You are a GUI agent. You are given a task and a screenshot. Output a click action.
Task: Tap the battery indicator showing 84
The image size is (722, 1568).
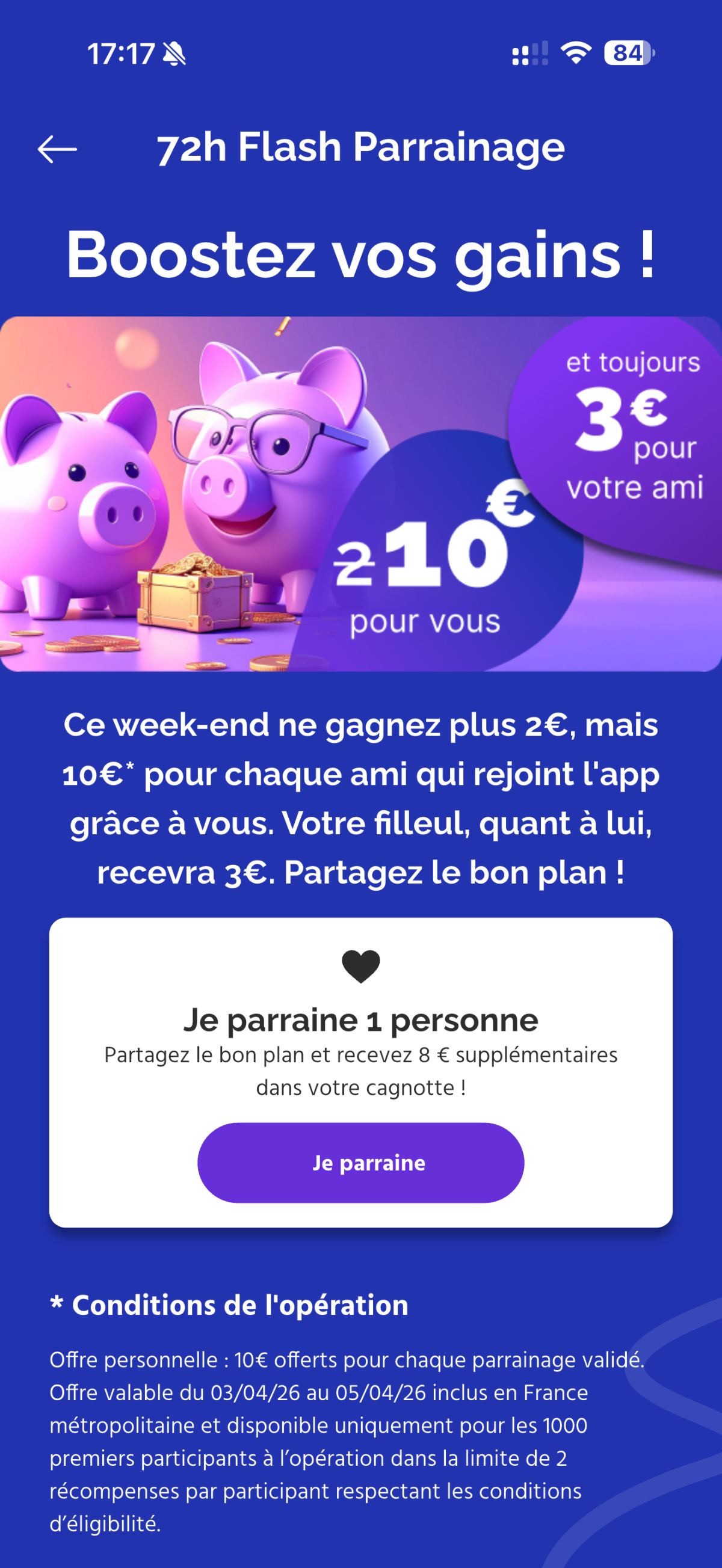pos(625,55)
